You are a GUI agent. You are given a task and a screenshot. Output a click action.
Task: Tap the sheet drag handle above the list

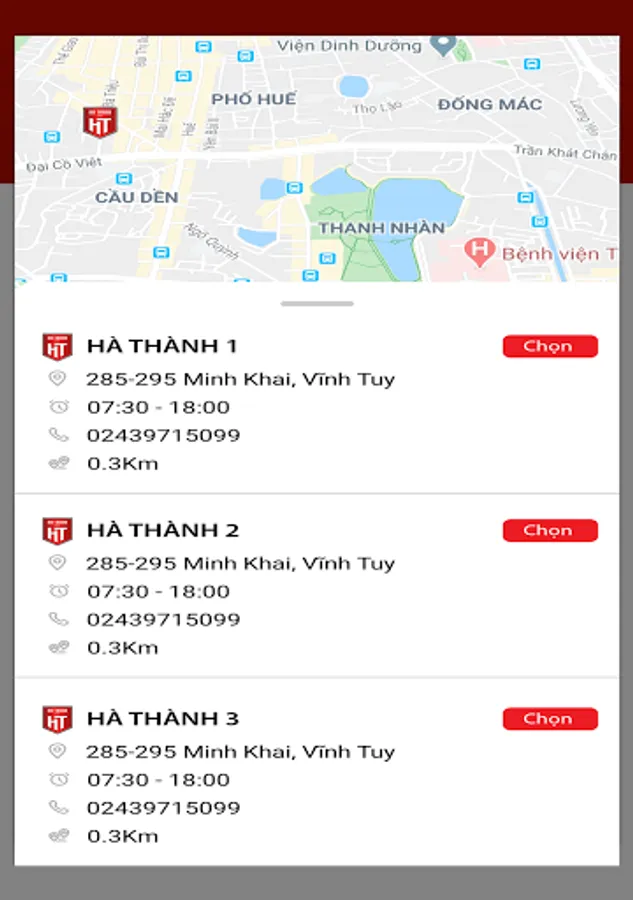click(x=317, y=303)
